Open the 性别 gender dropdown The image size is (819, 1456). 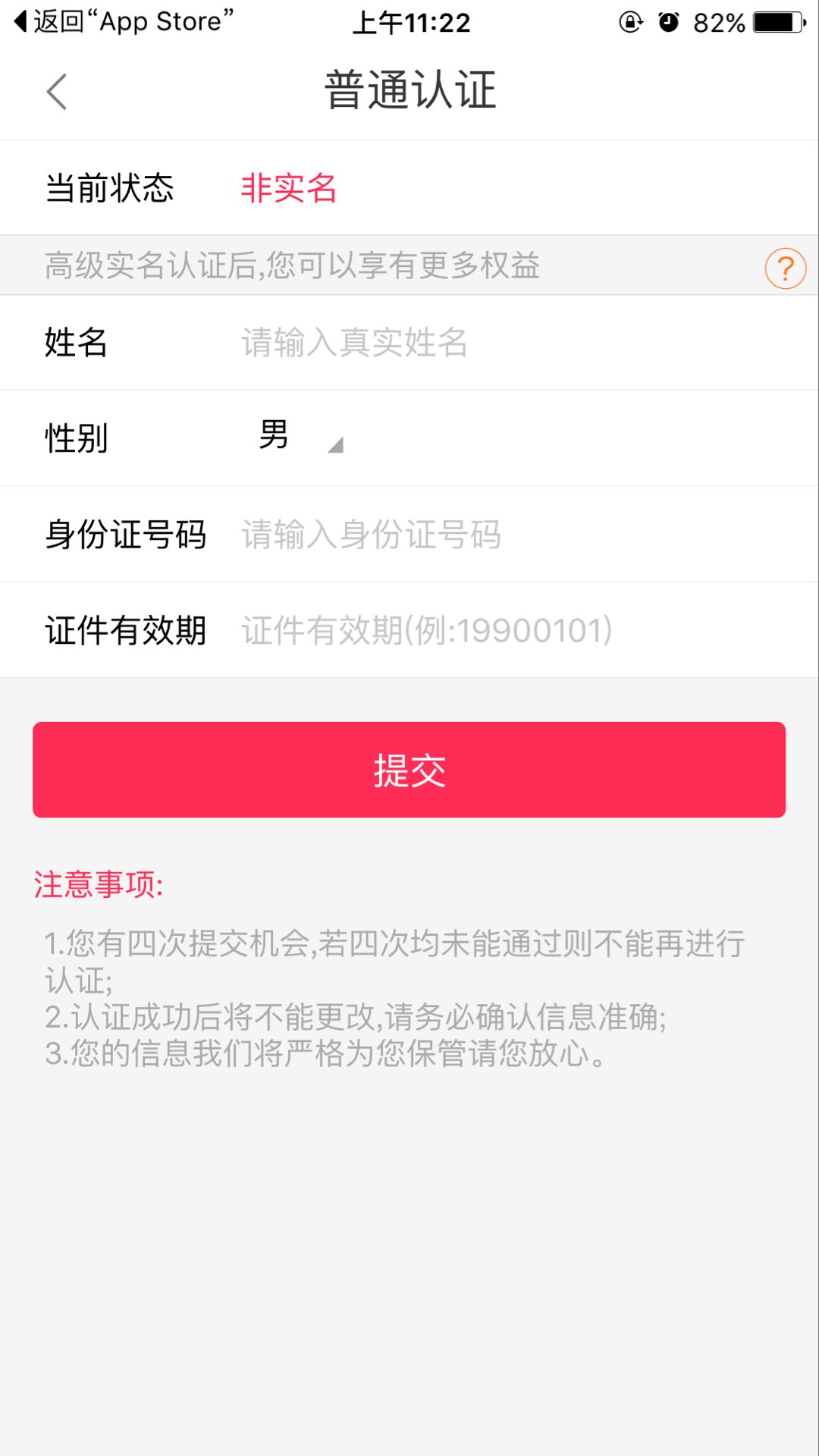[x=300, y=438]
